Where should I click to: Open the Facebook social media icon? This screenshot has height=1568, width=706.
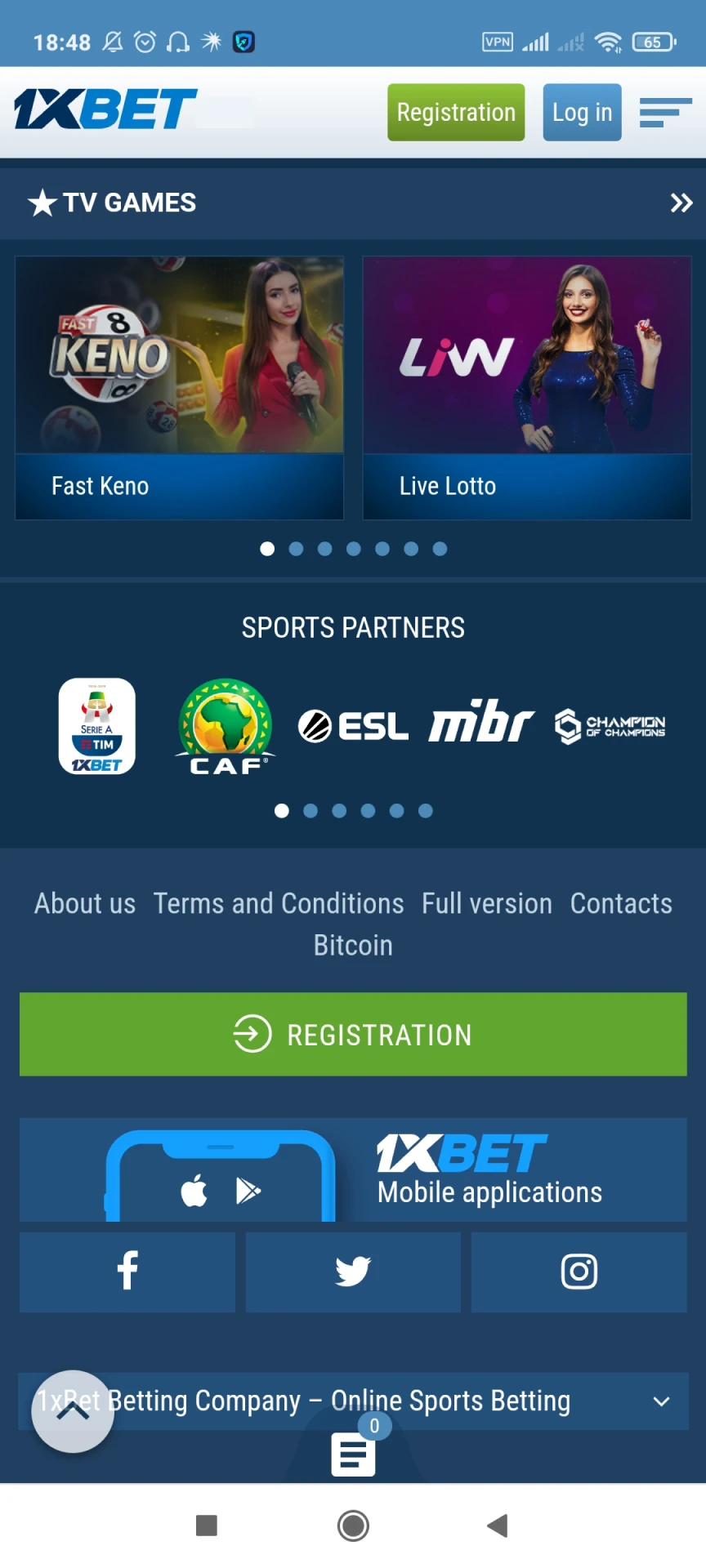(x=127, y=1272)
